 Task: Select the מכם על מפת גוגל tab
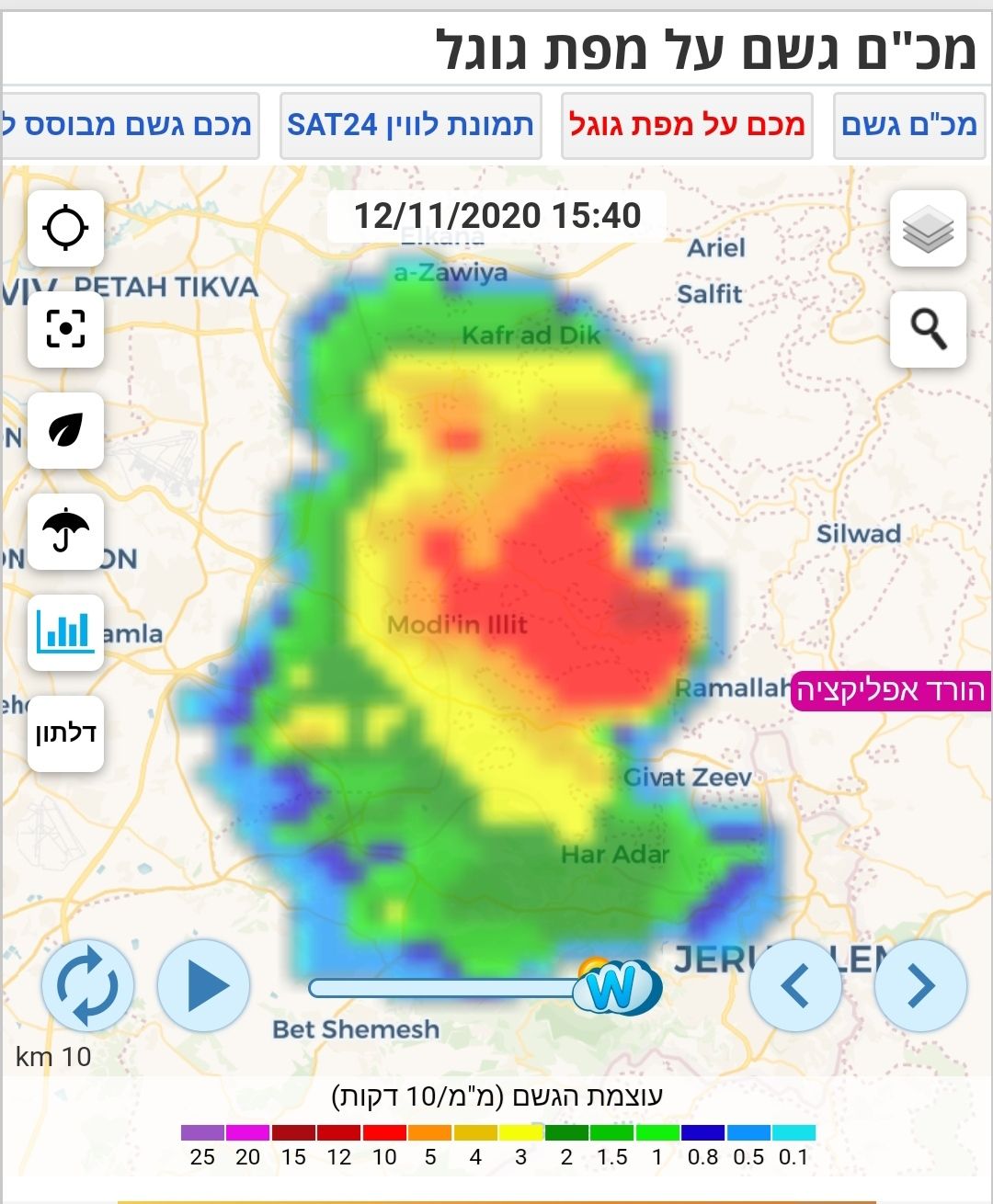click(687, 125)
